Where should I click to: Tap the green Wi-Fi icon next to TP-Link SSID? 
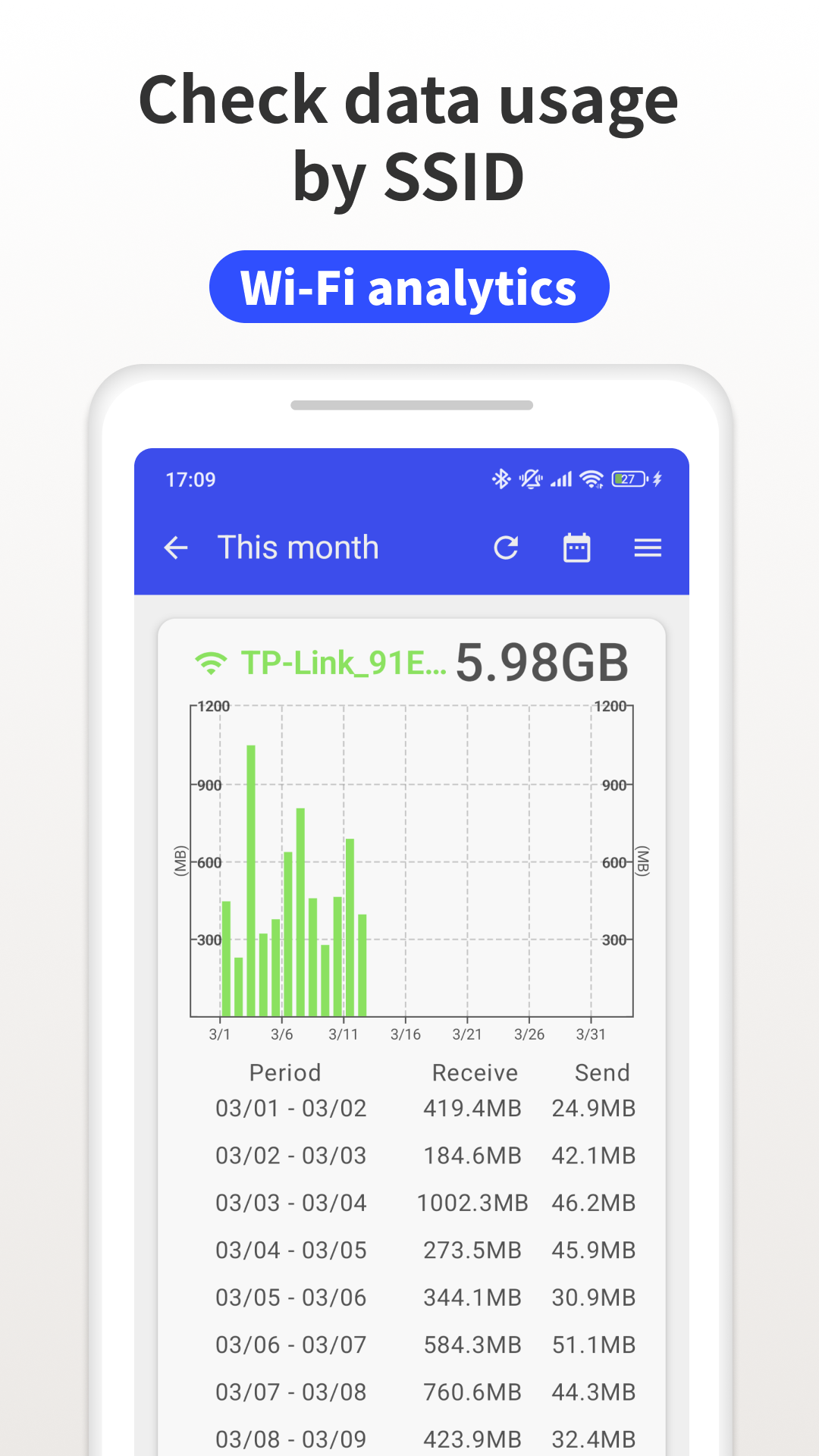pyautogui.click(x=210, y=661)
